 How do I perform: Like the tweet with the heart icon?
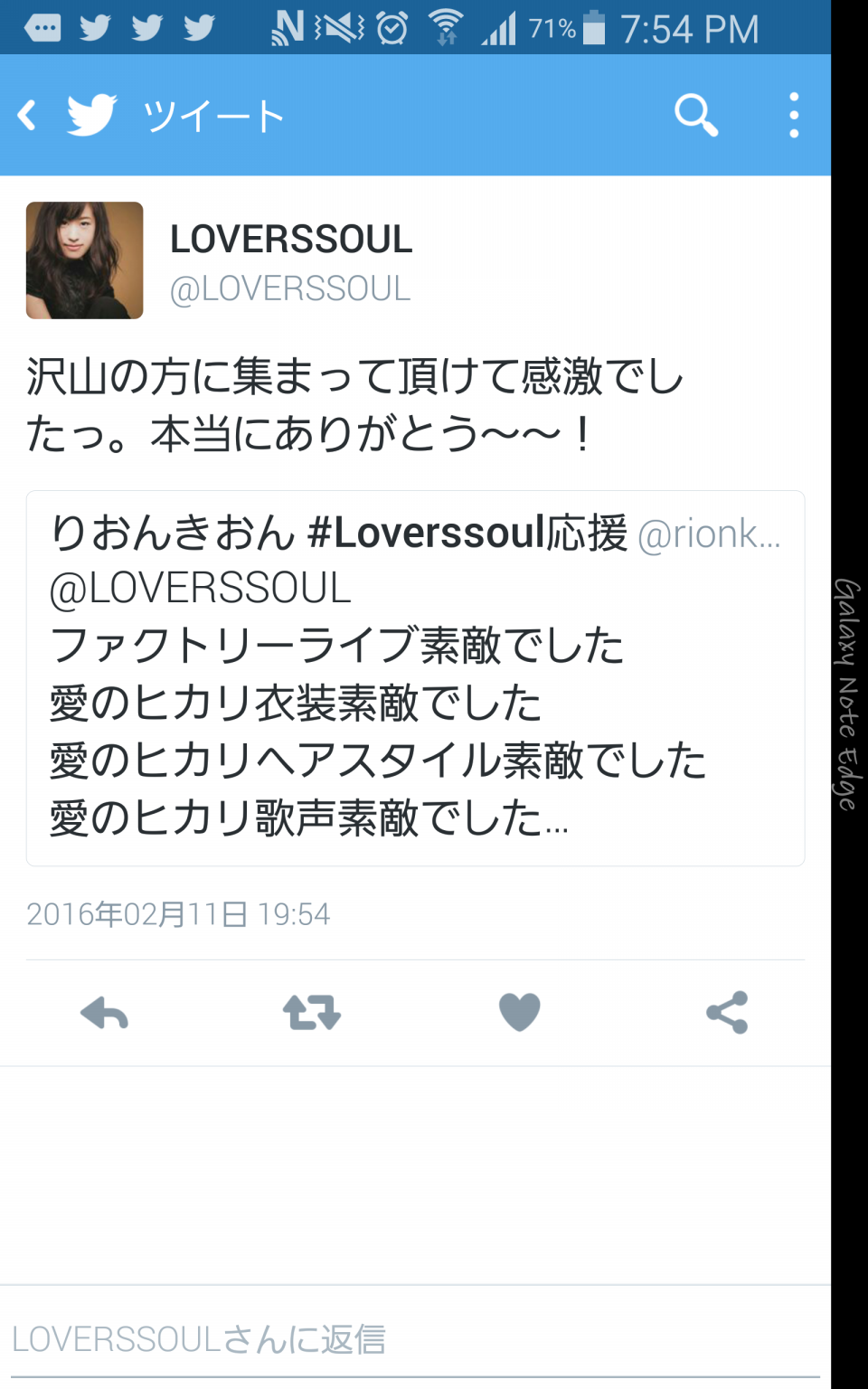[x=519, y=1012]
